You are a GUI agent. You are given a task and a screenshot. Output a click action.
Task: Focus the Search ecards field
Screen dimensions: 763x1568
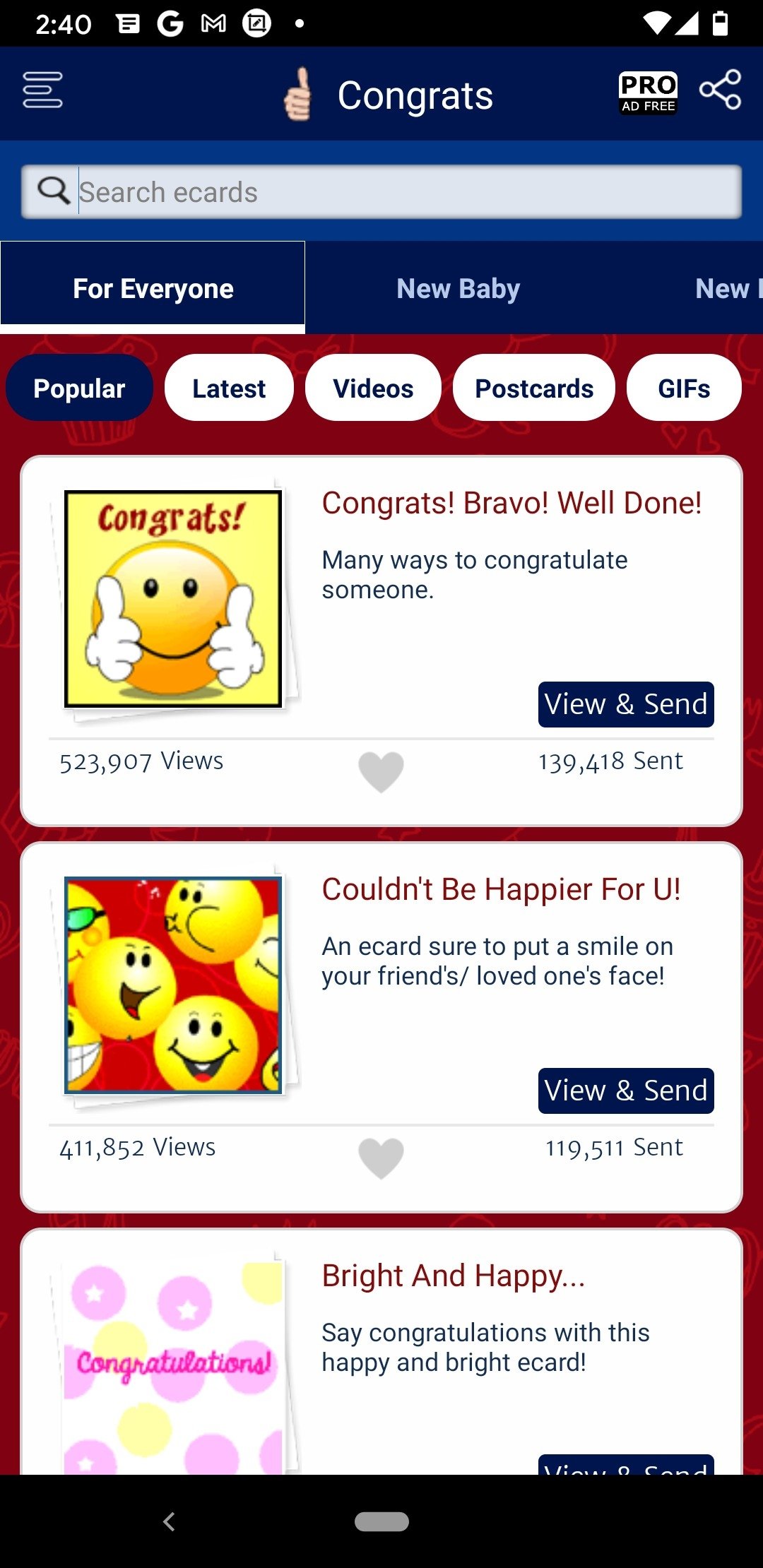[381, 191]
